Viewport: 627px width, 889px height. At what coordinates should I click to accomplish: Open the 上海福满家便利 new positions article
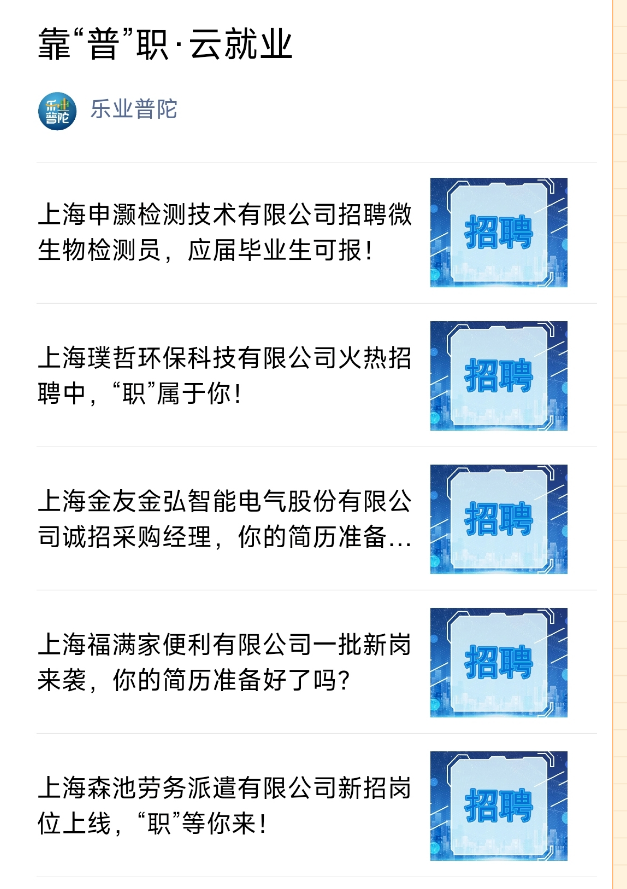coord(224,662)
